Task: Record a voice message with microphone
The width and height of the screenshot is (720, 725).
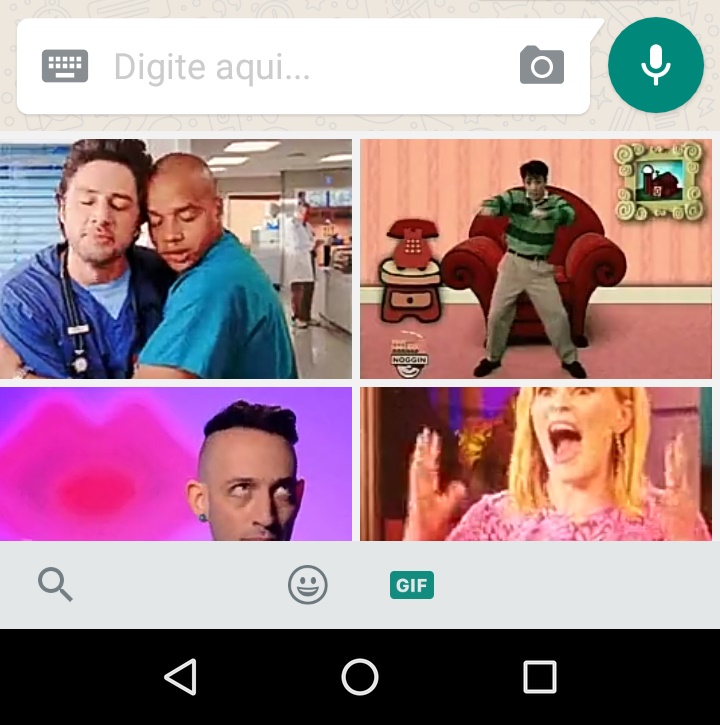Action: coord(656,65)
